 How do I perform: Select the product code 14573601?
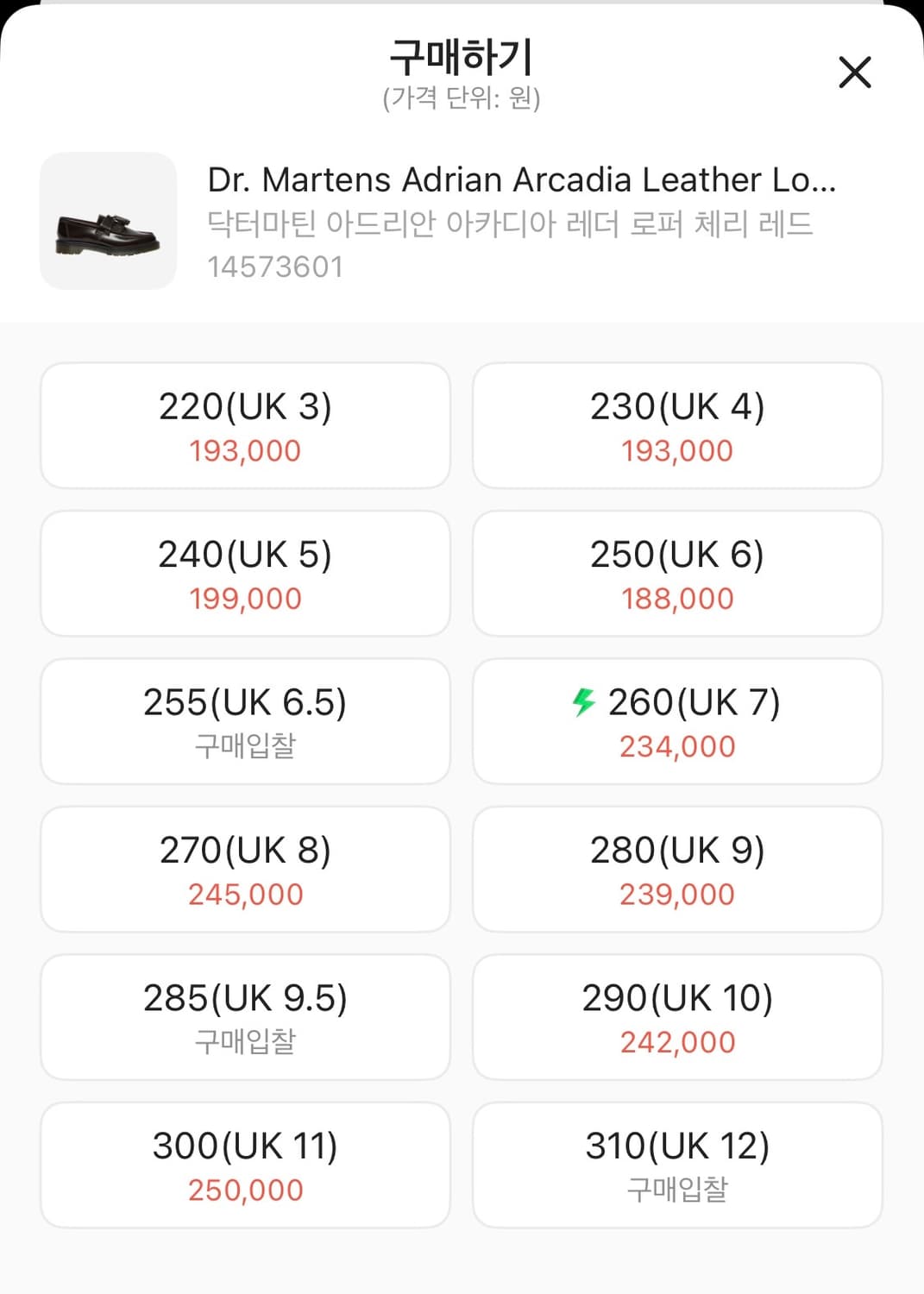(x=276, y=266)
